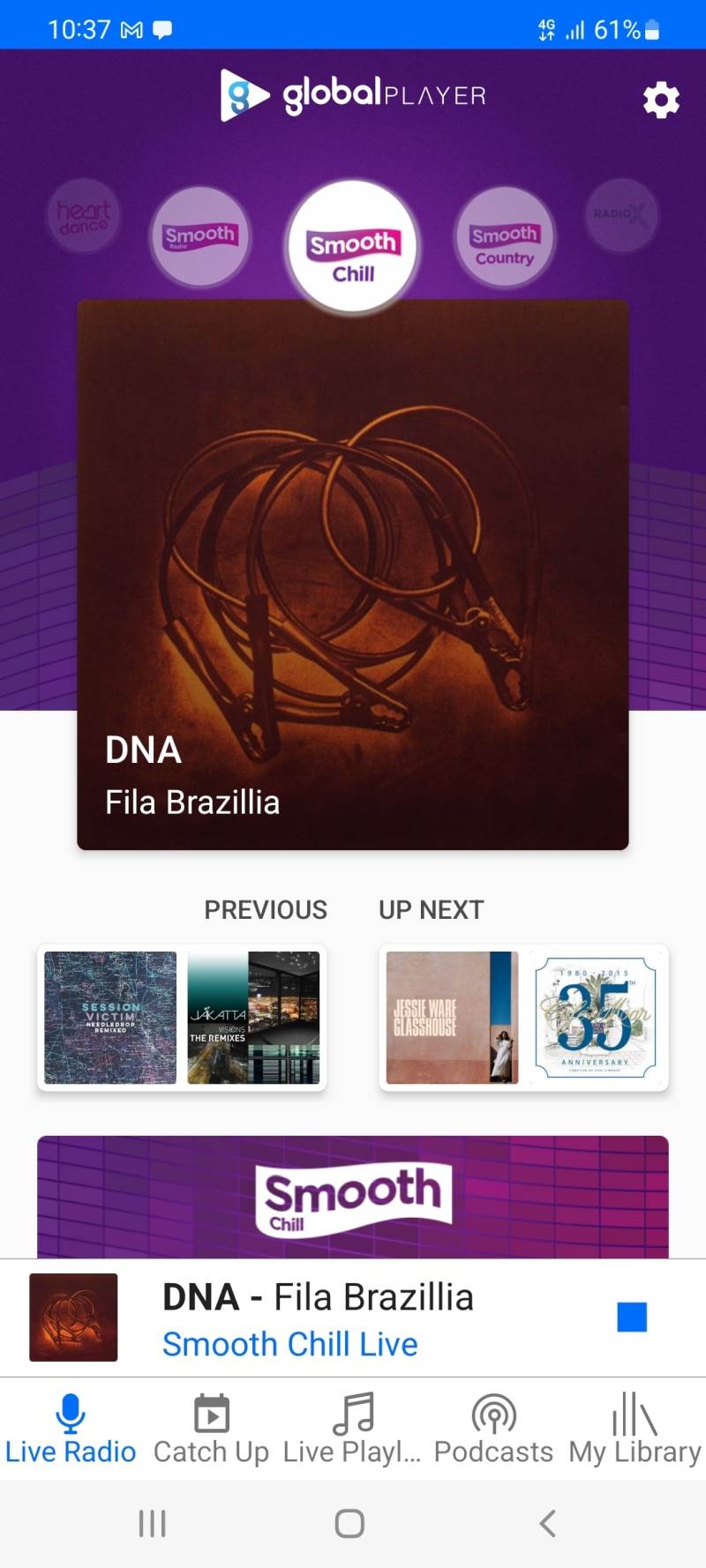Open recent apps from the navigation bar

point(152,1523)
